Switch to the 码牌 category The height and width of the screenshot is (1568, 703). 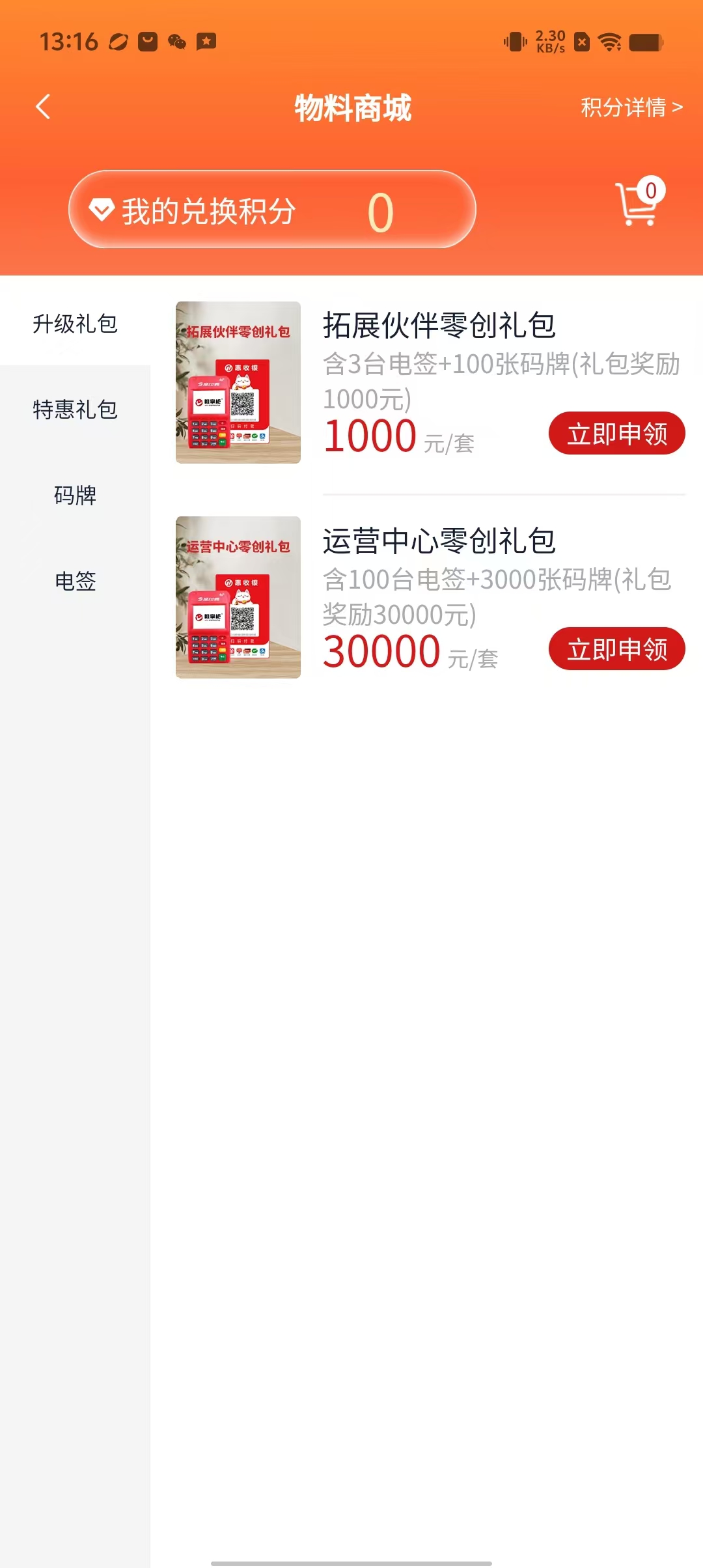[75, 496]
